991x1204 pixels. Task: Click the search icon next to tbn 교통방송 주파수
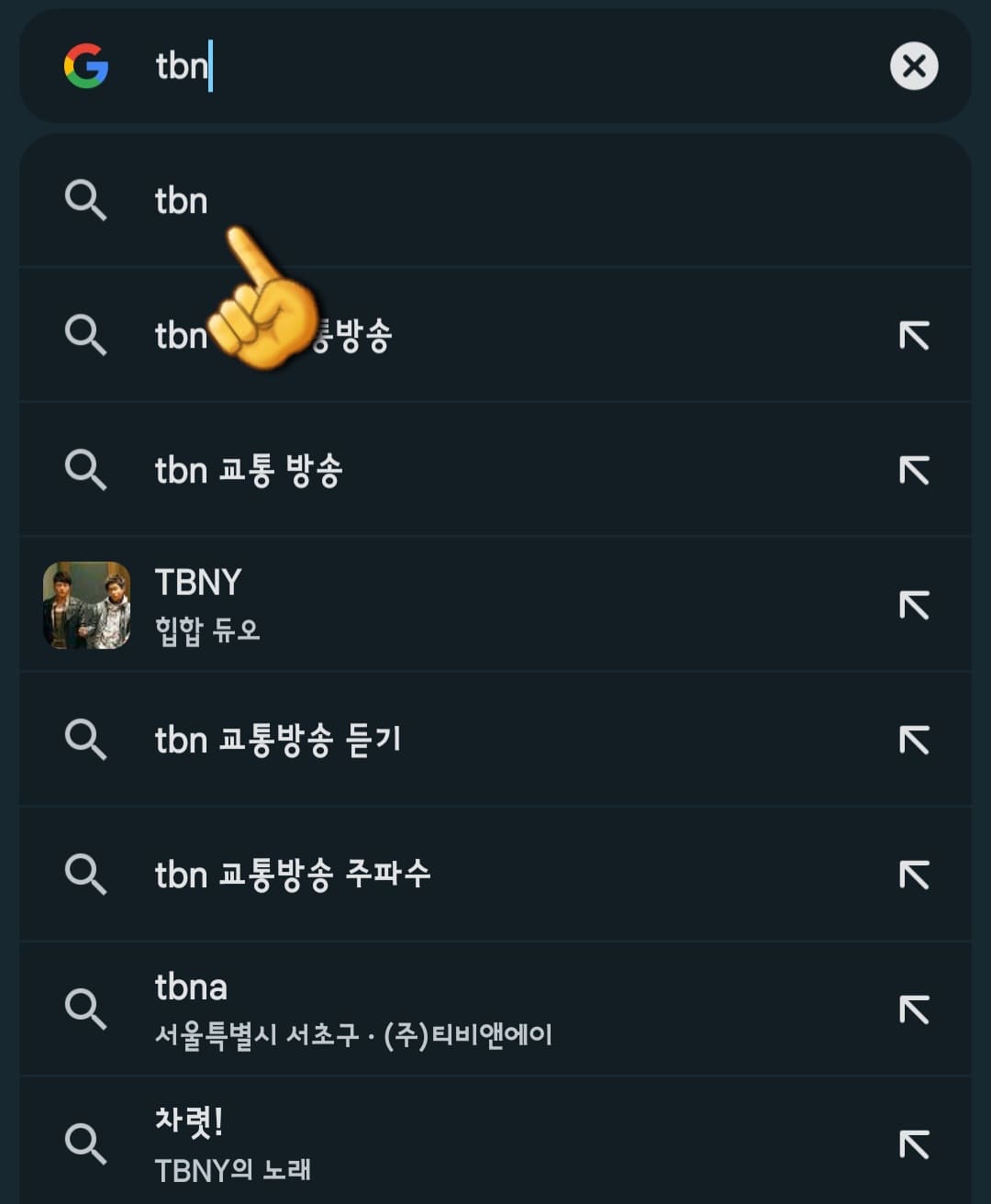tap(87, 874)
